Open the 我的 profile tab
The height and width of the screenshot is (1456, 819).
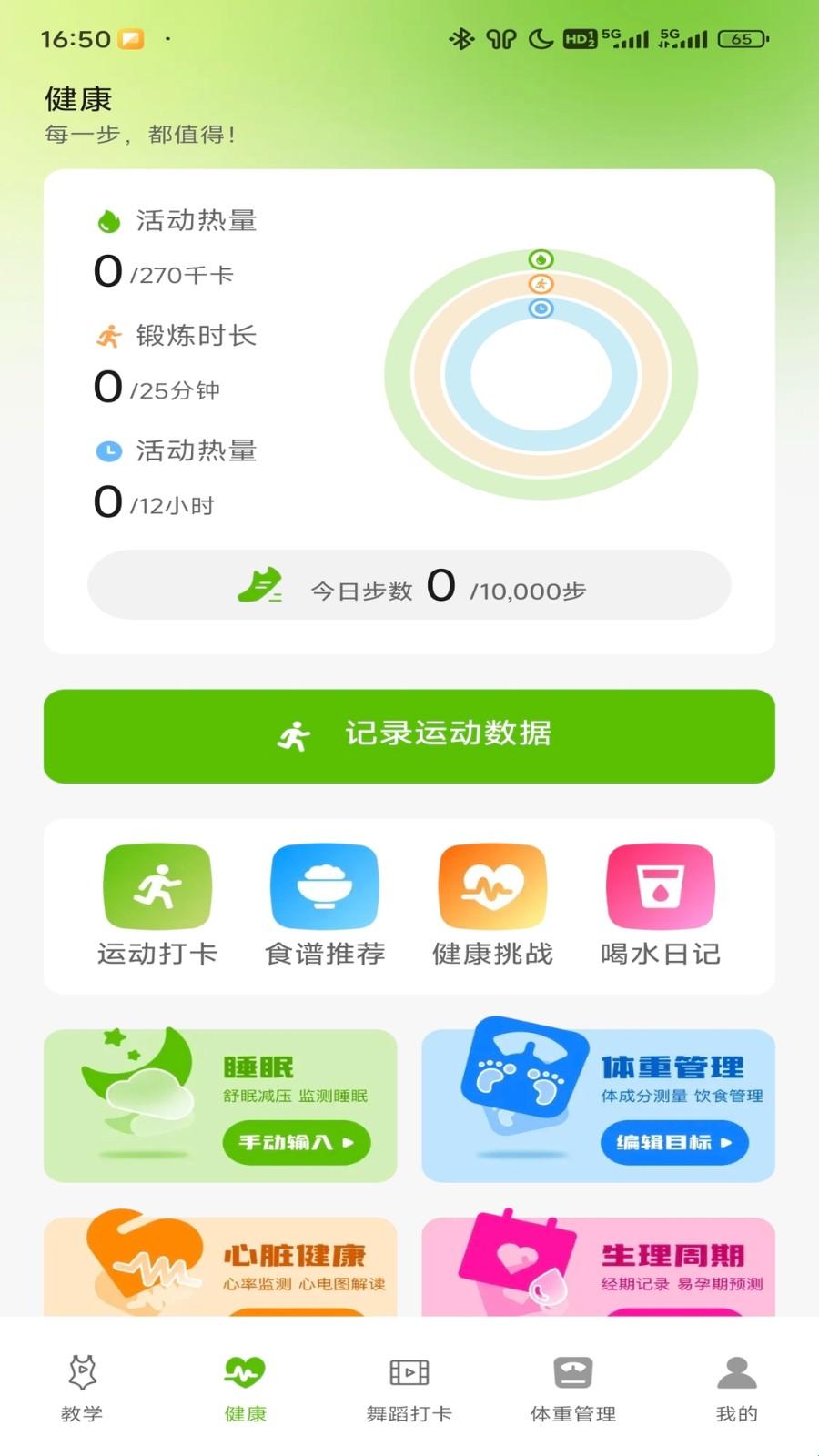click(736, 1387)
